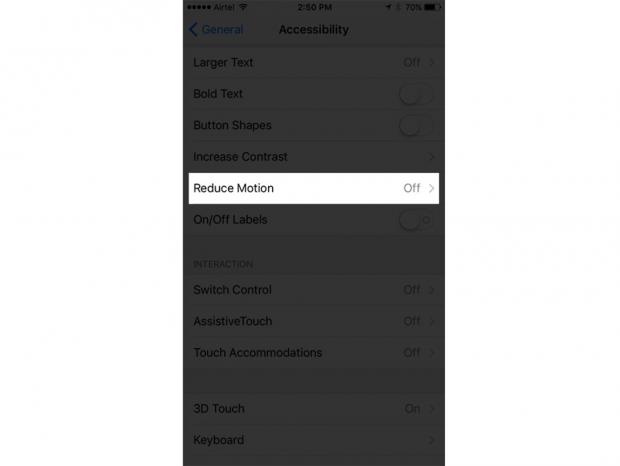Open Keyboard accessibility settings
This screenshot has height=466, width=620.
pyautogui.click(x=313, y=440)
